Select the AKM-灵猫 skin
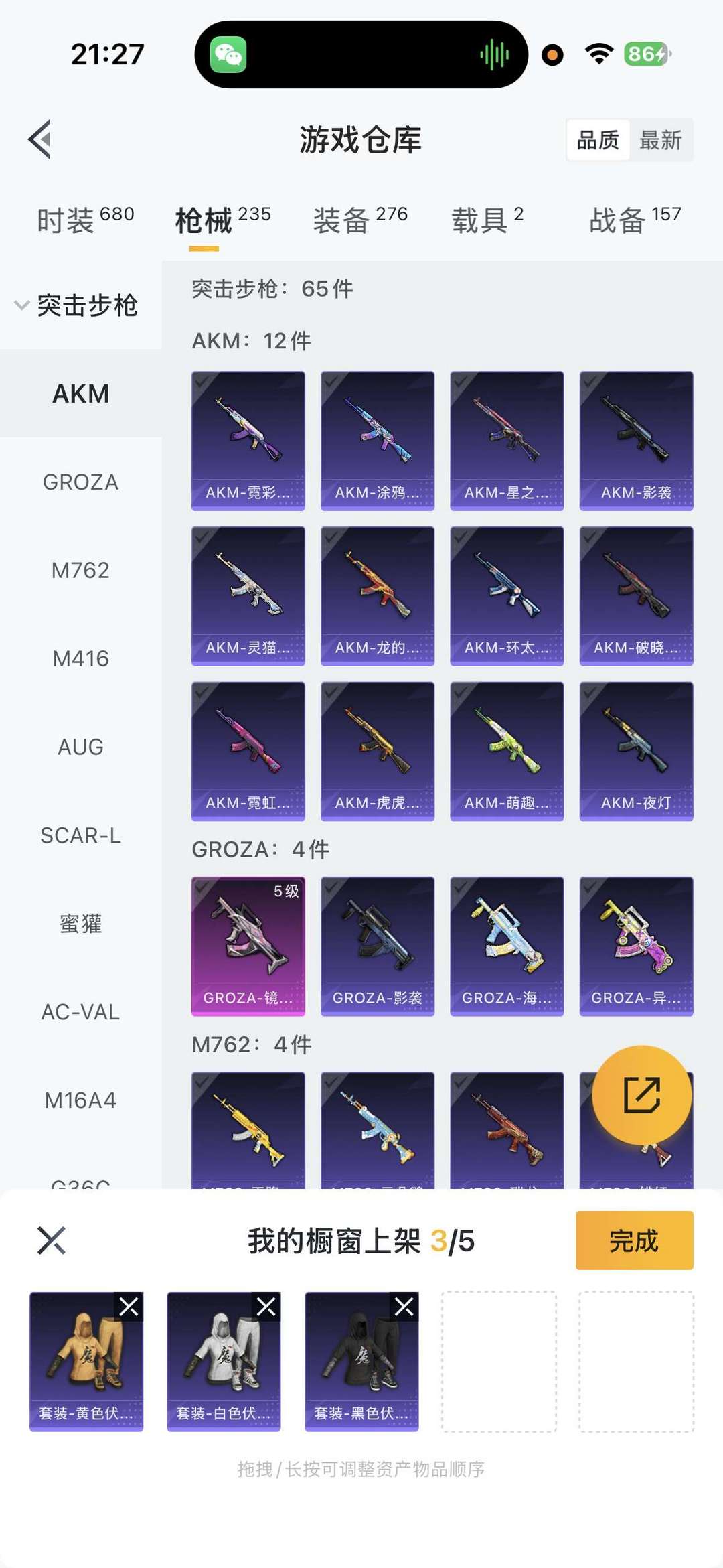The width and height of the screenshot is (723, 1568). 248,595
